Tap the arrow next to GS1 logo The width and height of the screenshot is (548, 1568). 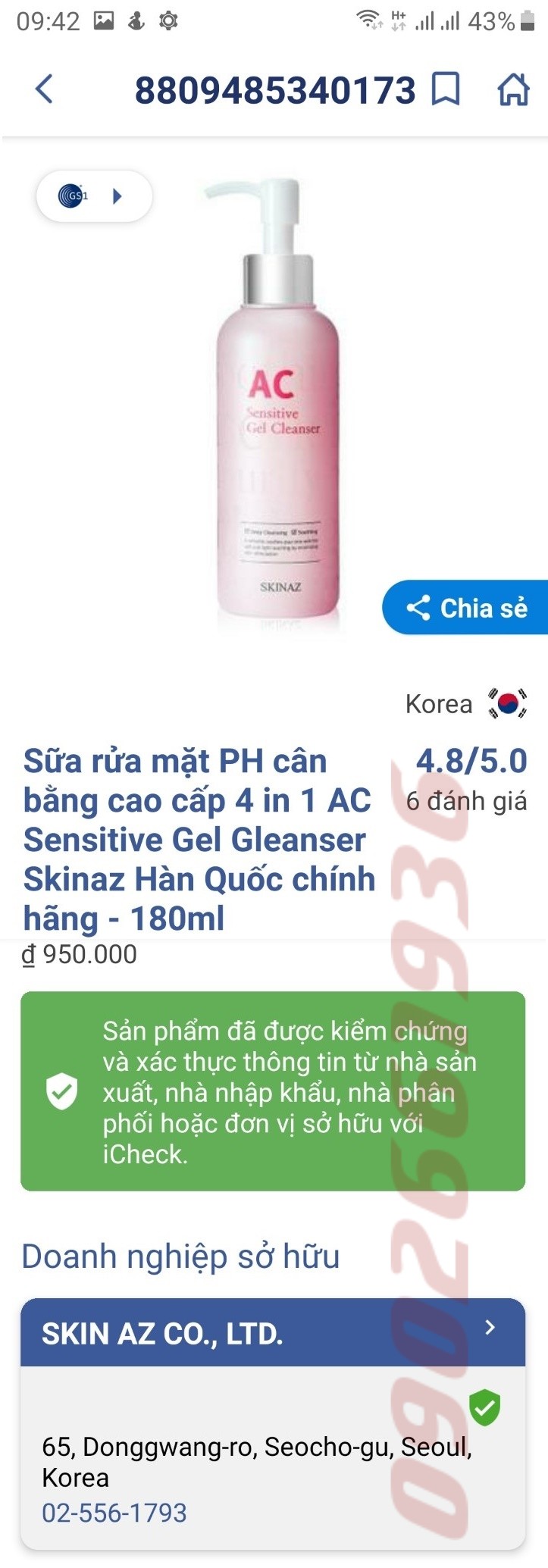coord(117,196)
